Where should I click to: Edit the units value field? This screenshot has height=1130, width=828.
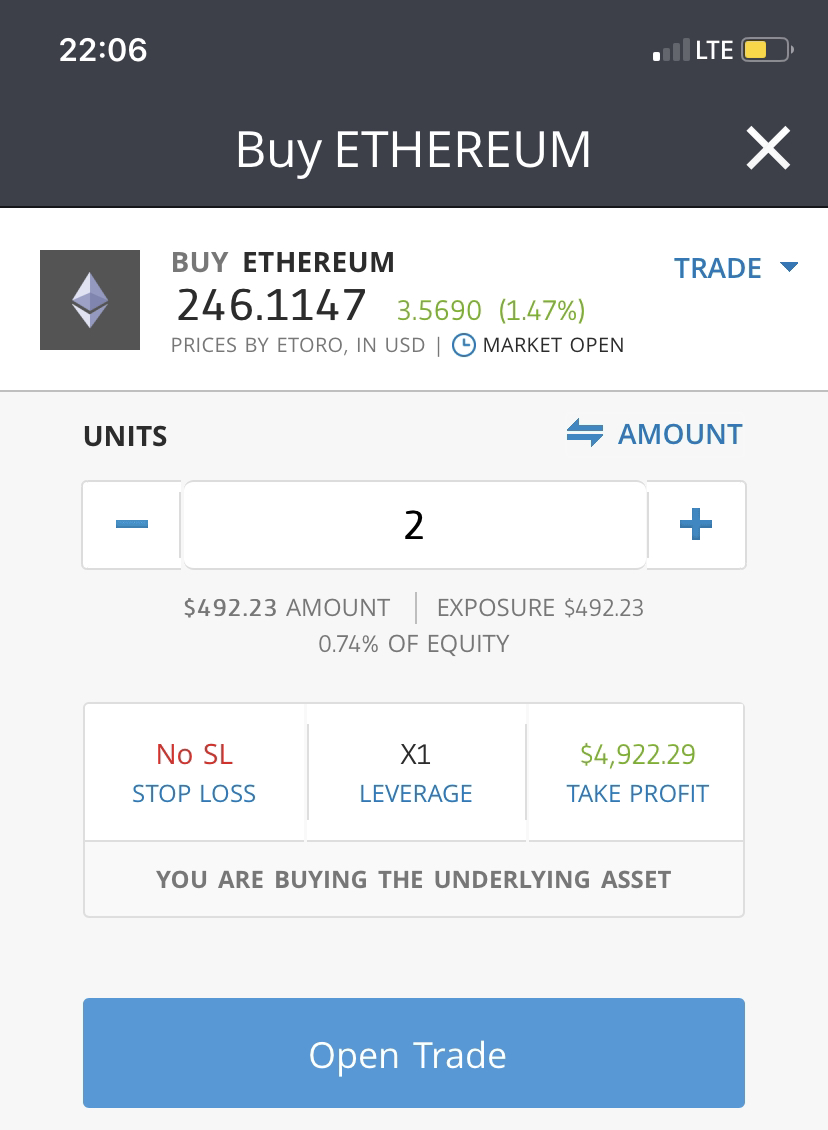tap(414, 525)
